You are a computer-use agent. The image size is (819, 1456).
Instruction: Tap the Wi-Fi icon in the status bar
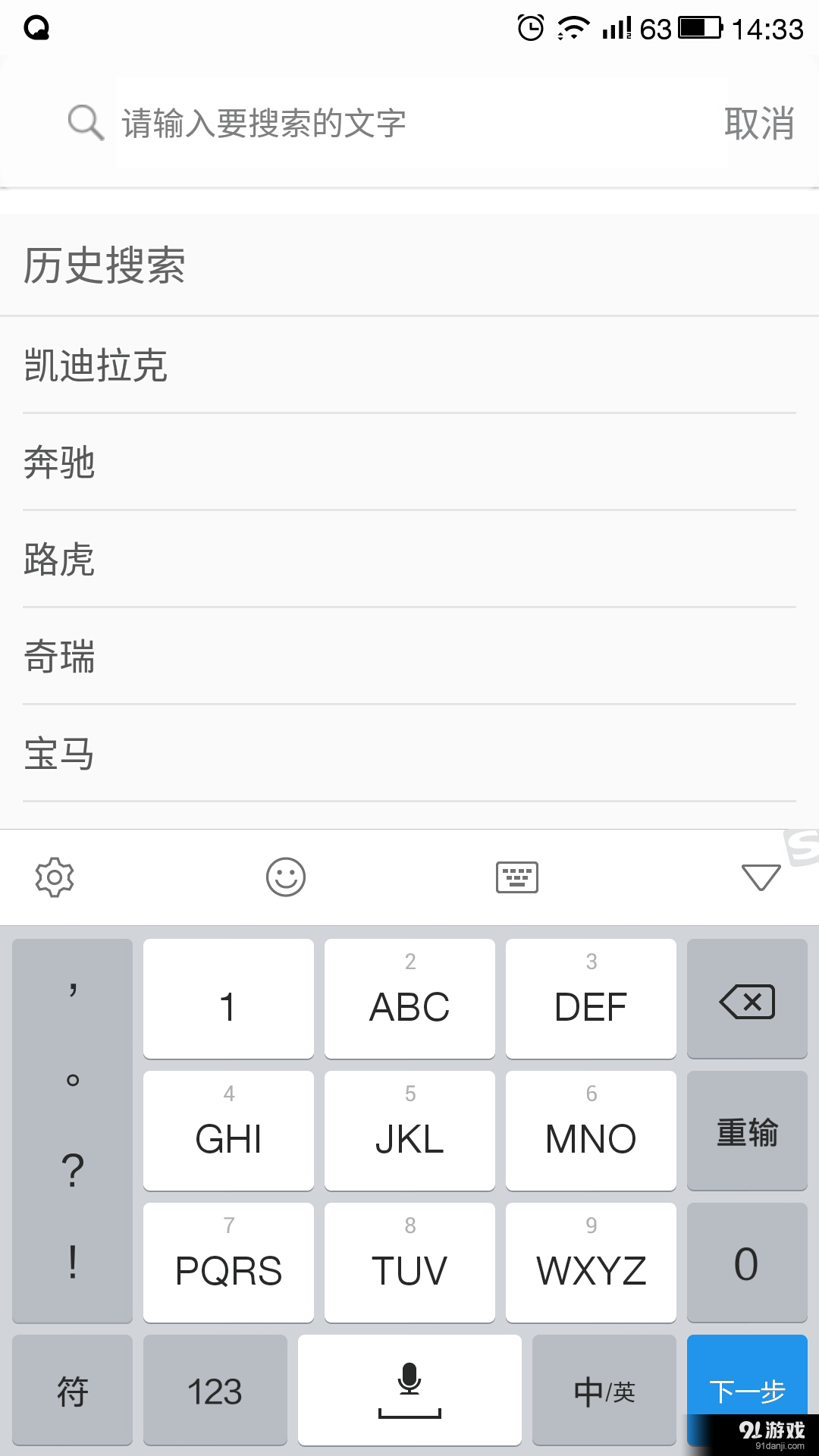point(574,27)
